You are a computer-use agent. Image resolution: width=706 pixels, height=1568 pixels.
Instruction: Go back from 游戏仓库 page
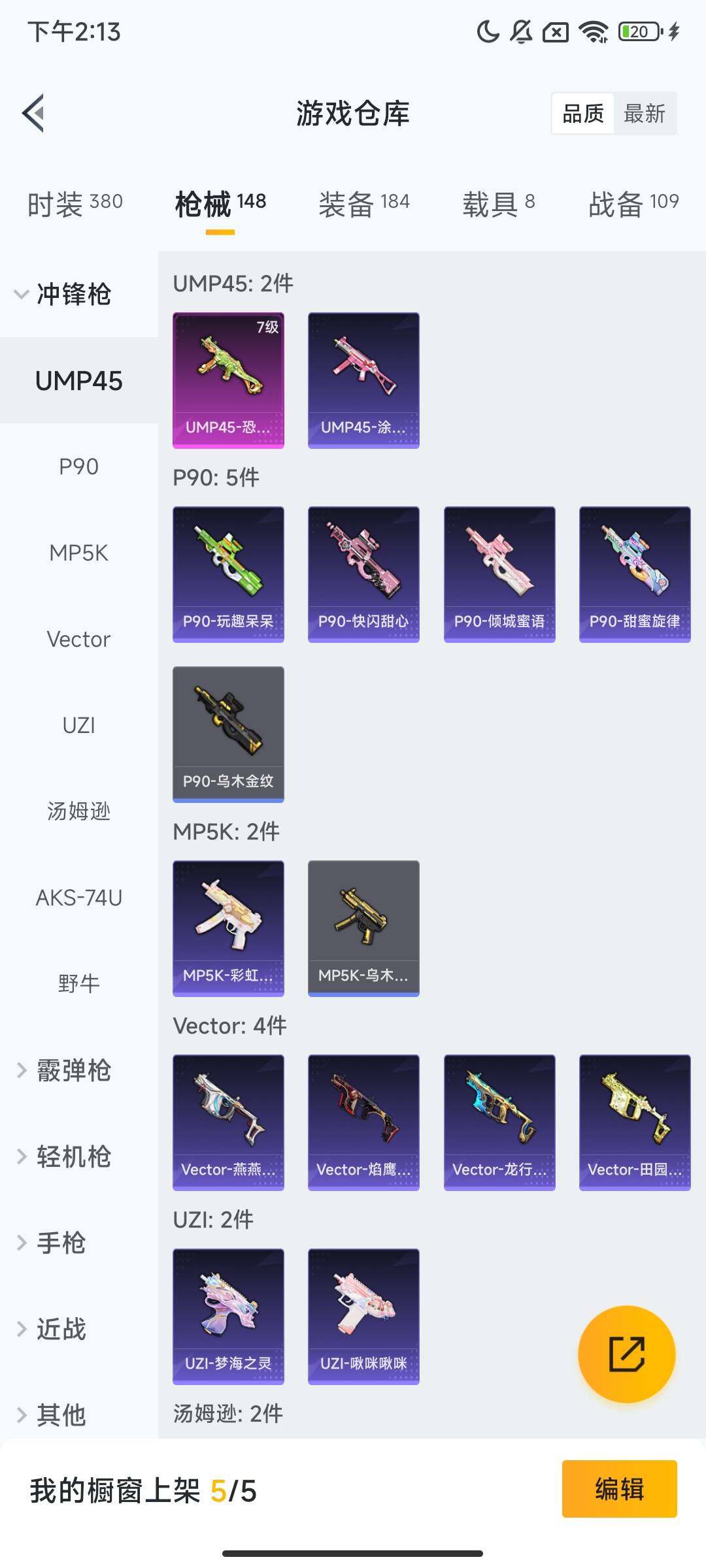(x=34, y=113)
